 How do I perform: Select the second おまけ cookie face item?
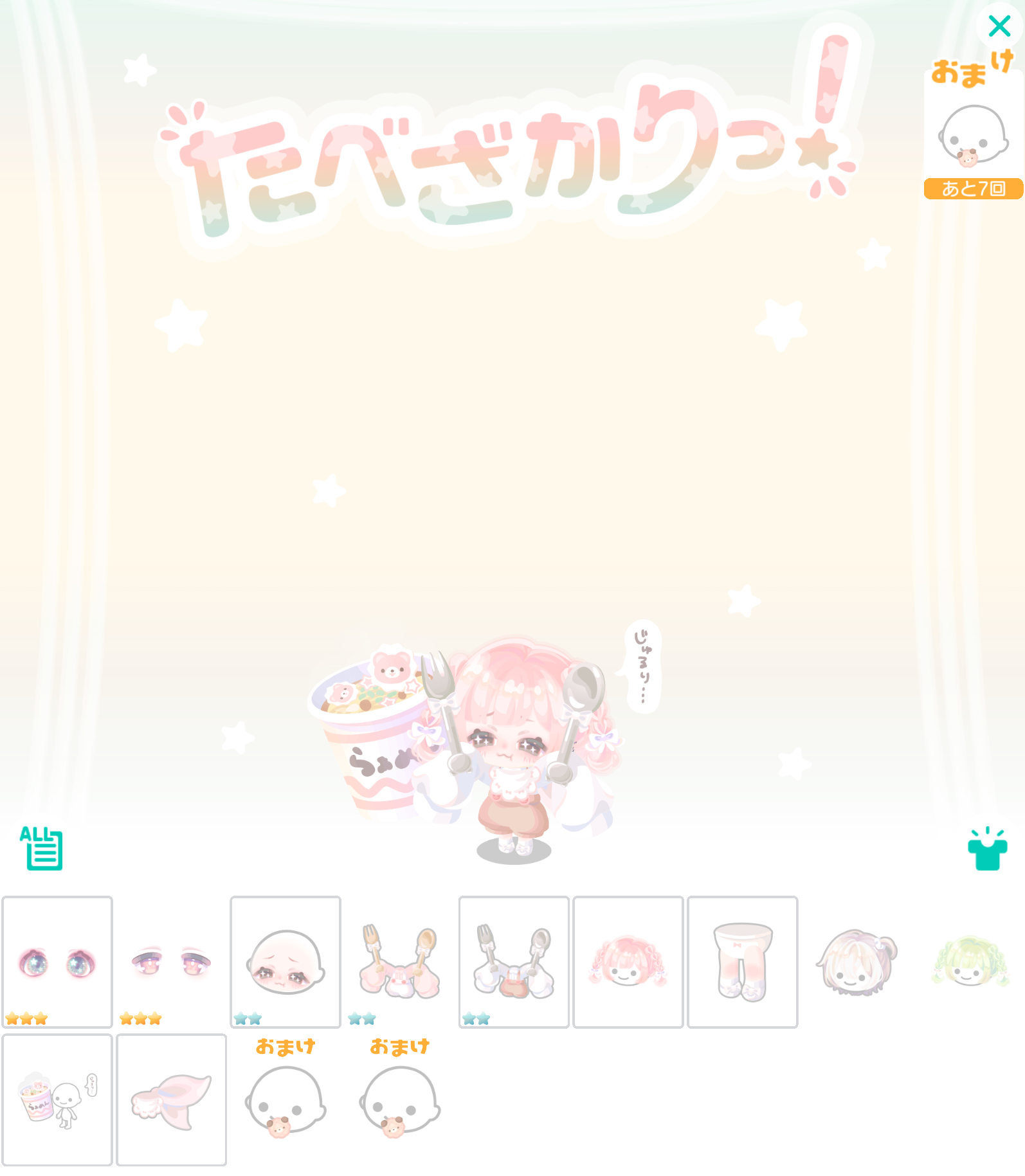399,1099
